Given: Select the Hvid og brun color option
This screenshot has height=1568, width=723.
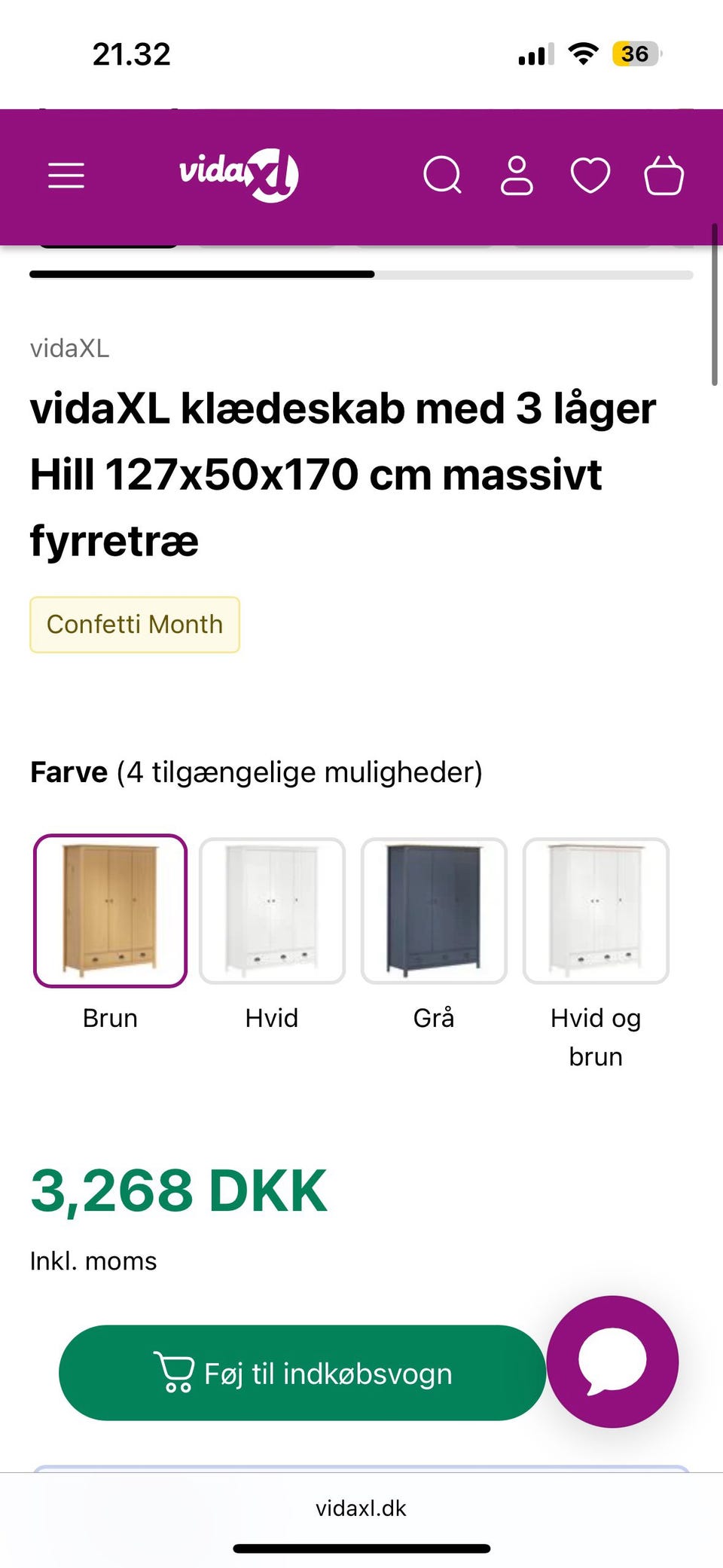Looking at the screenshot, I should tap(596, 910).
